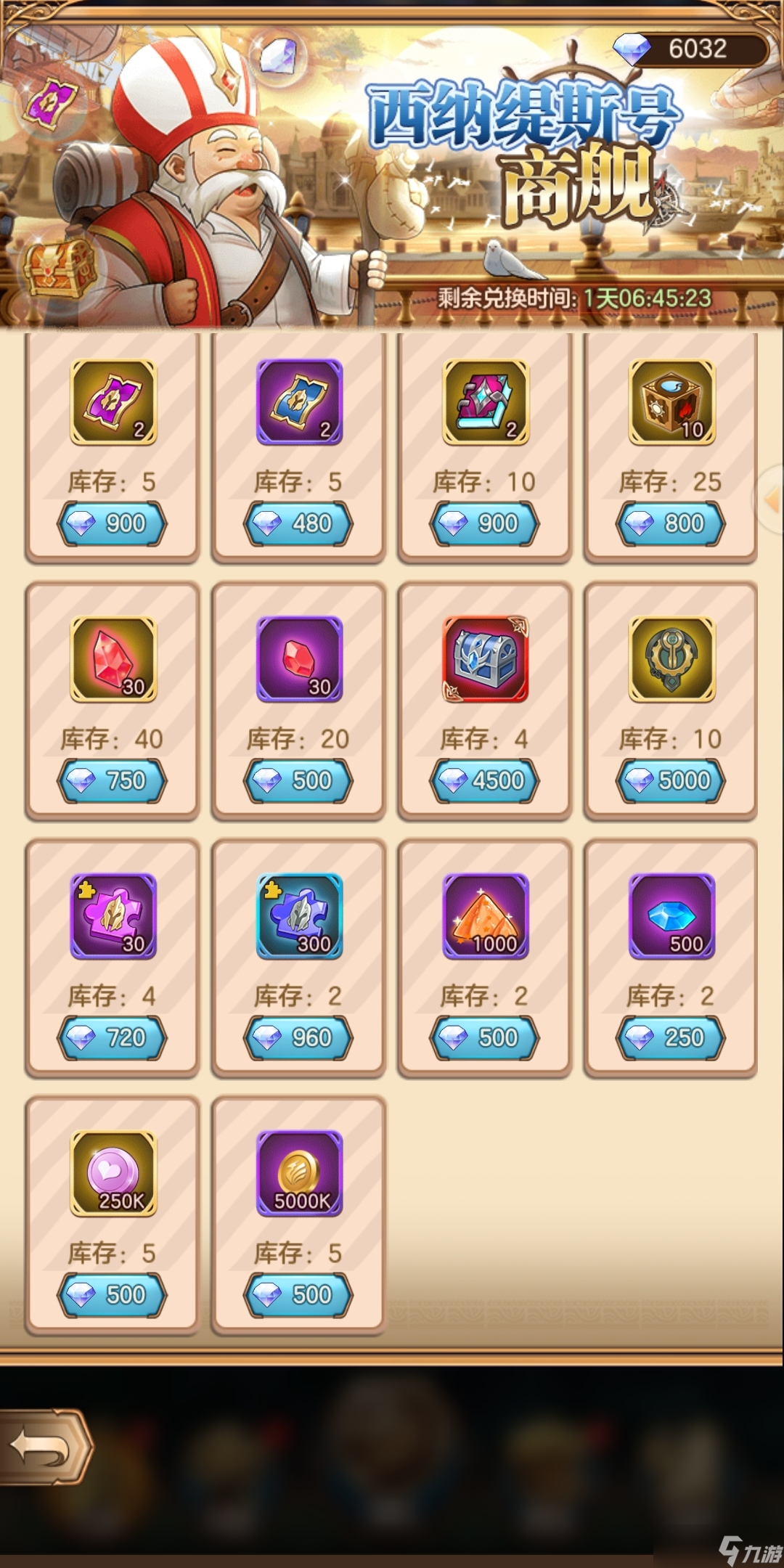Viewport: 784px width, 1568px height.
Task: Buy the 30 red crystals for 750 diamonds
Action: point(113,780)
